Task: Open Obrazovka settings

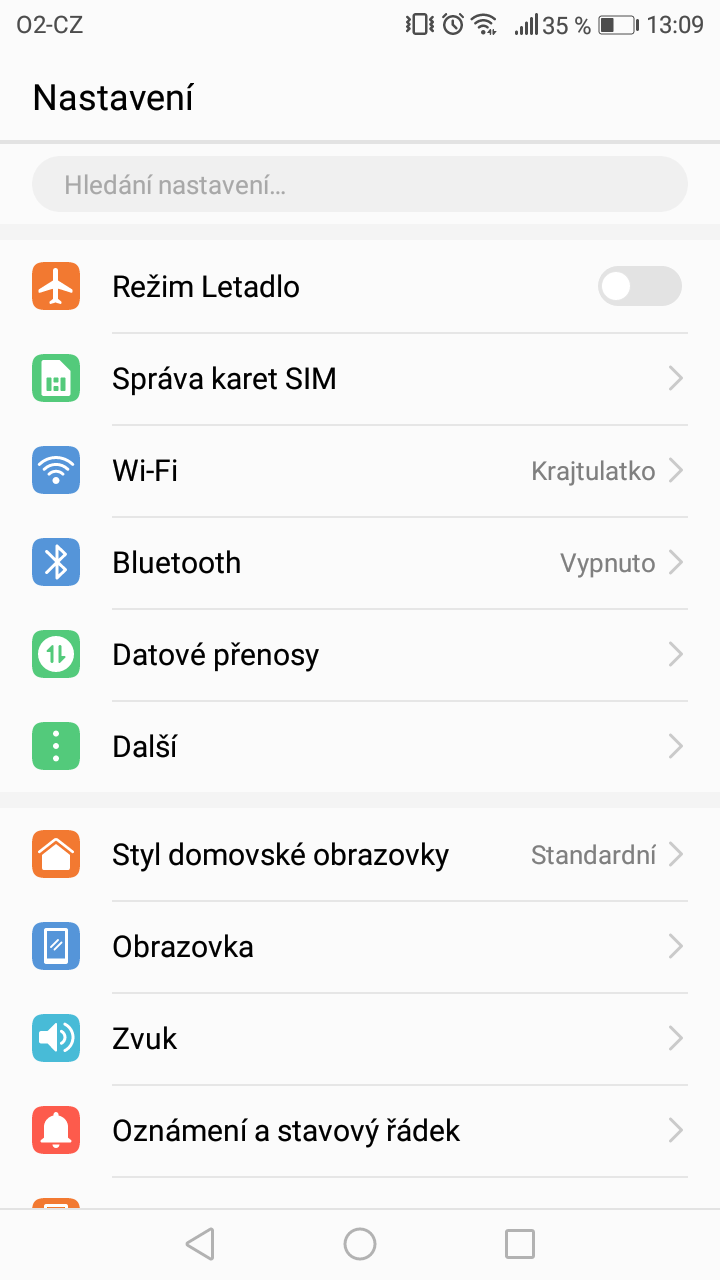Action: coord(360,947)
